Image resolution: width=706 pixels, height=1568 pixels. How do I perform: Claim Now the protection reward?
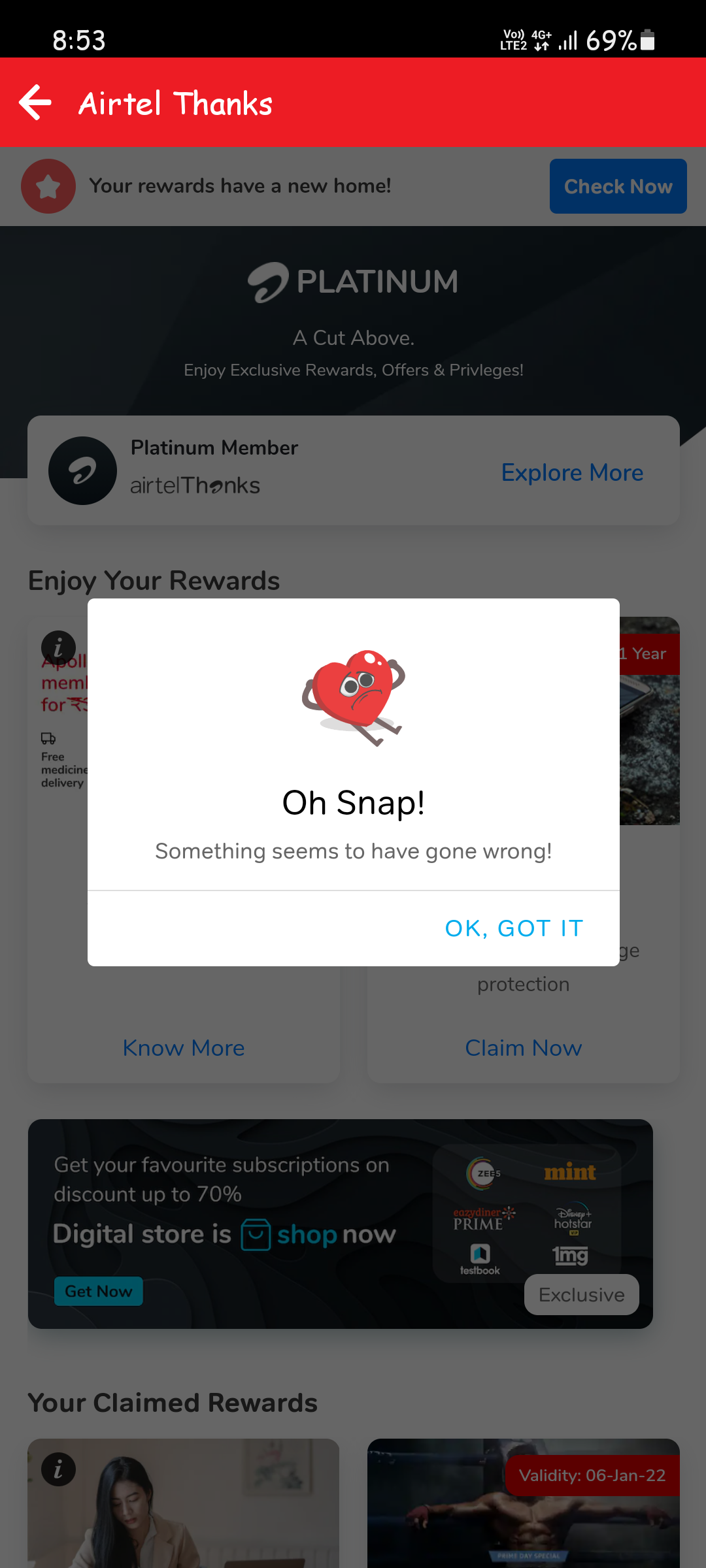point(523,1048)
